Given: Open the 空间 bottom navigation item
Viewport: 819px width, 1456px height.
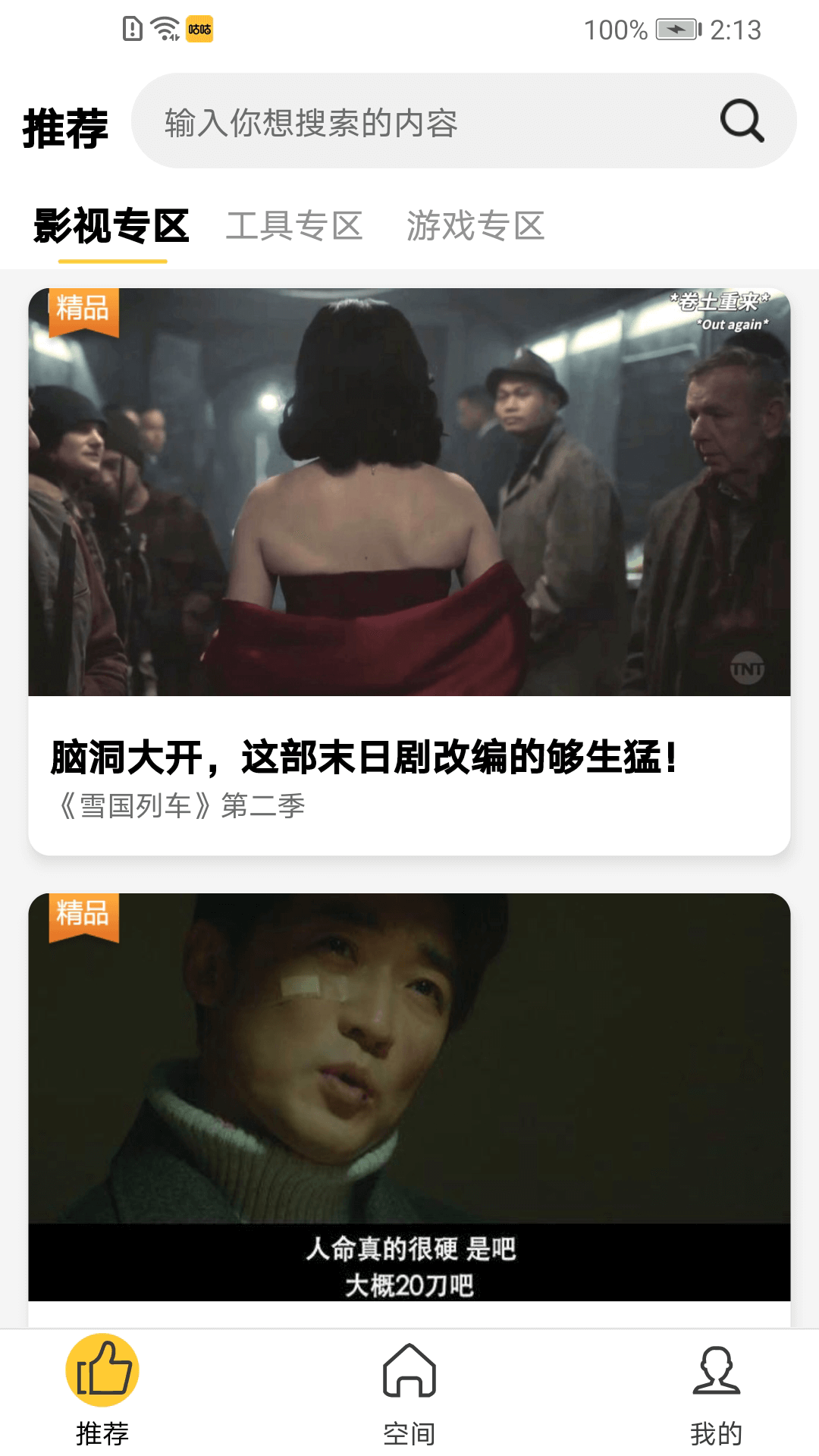Looking at the screenshot, I should tap(409, 1399).
